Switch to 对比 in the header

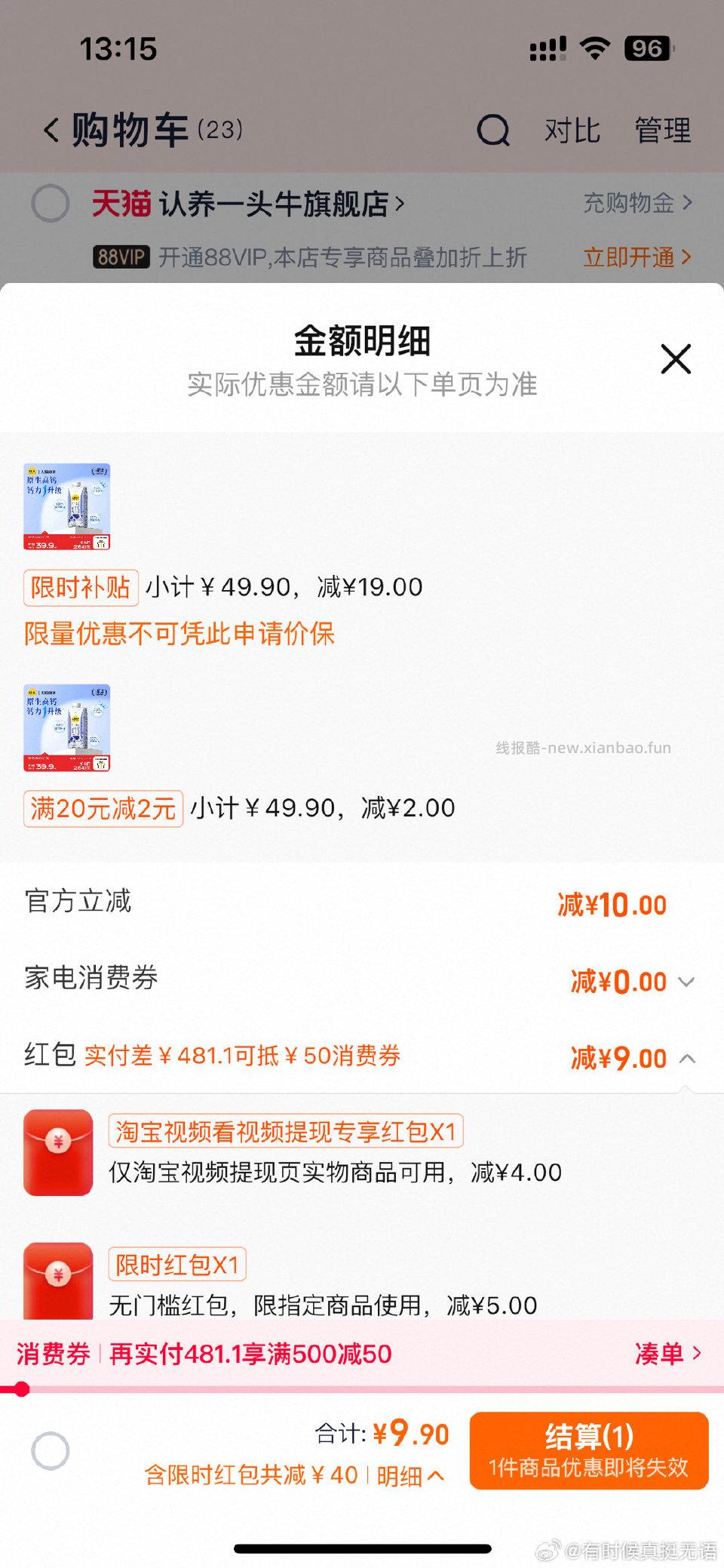pos(570,130)
